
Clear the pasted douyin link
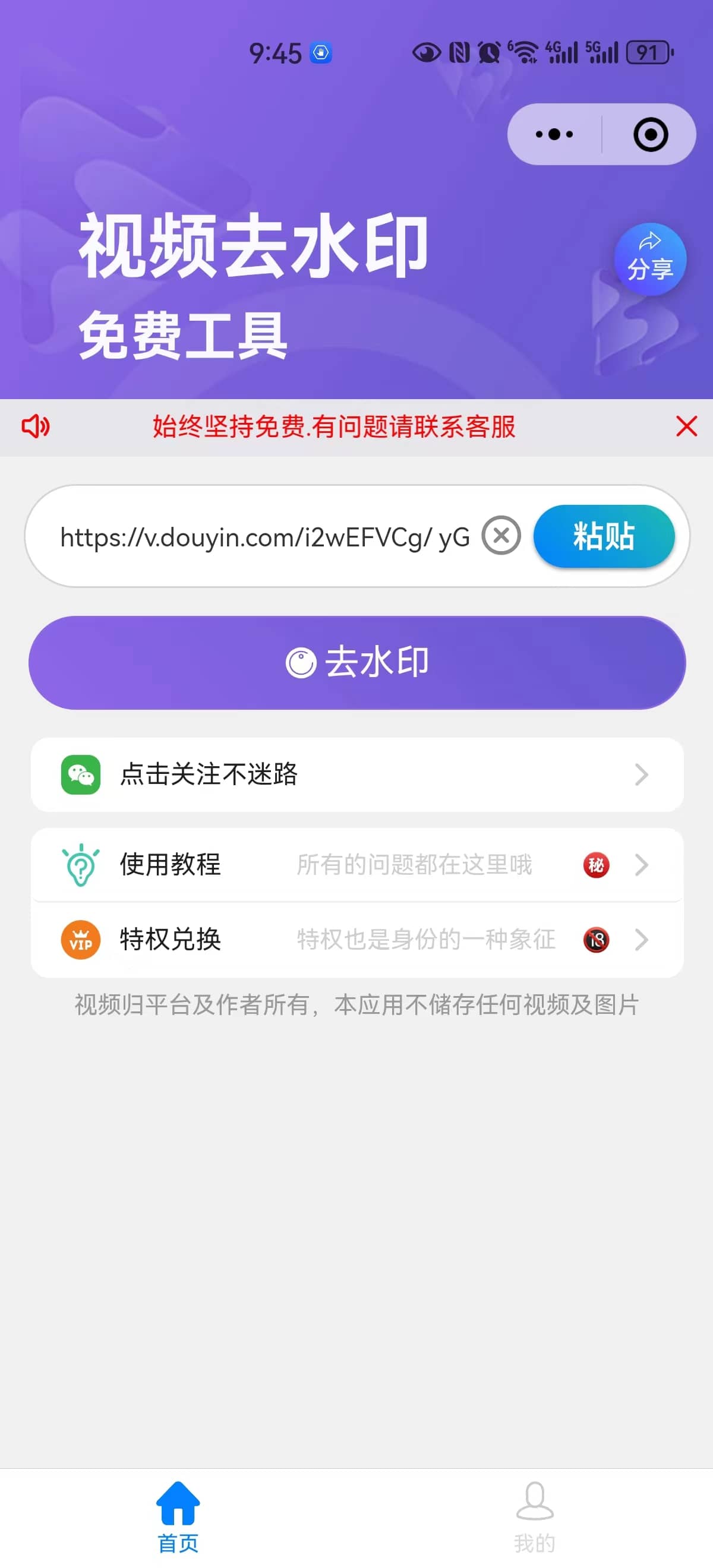501,536
